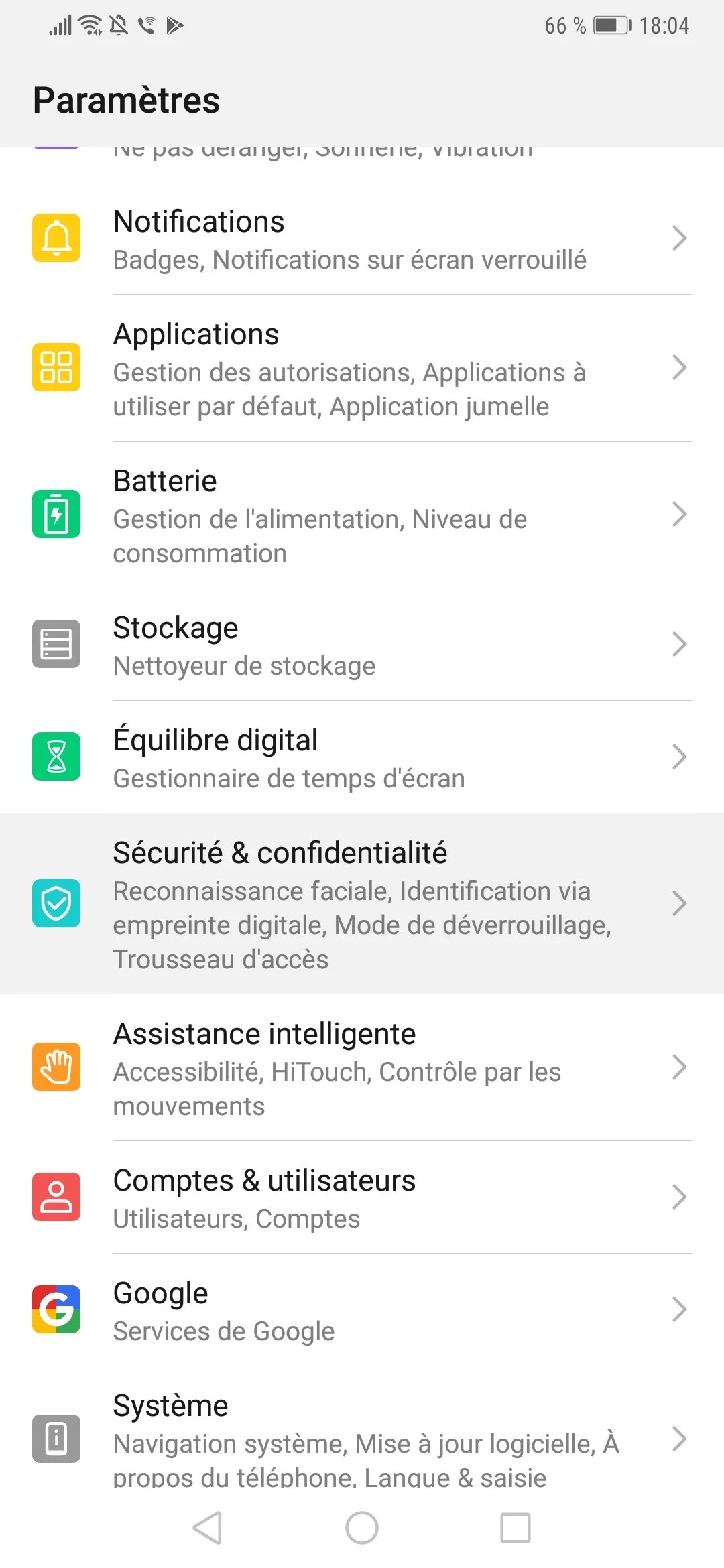The image size is (724, 1568).
Task: Select Sécurité & confidentialité
Action: point(362,904)
